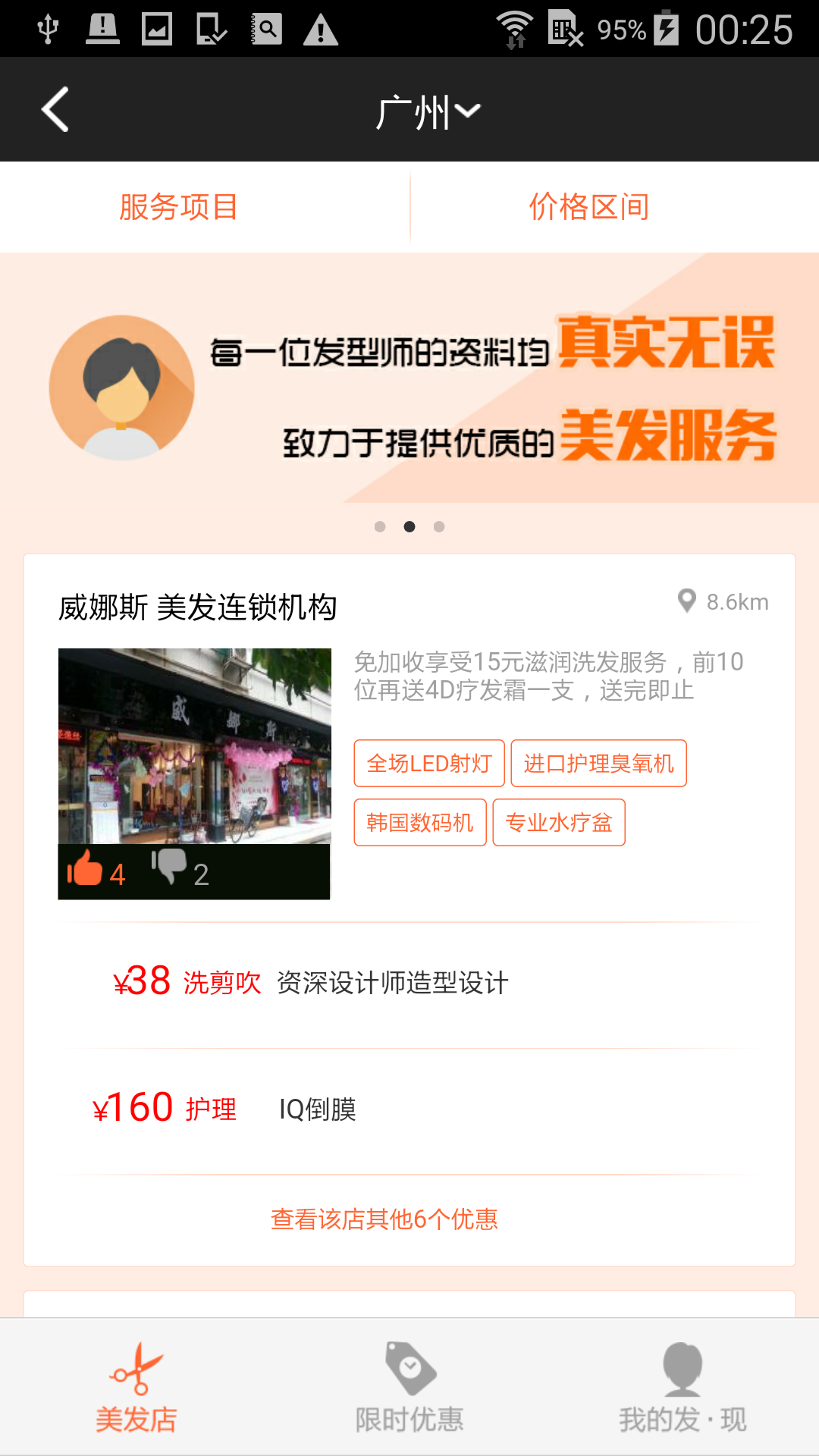
Task: Switch to the 限时优惠 tab
Action: pyautogui.click(x=409, y=1388)
